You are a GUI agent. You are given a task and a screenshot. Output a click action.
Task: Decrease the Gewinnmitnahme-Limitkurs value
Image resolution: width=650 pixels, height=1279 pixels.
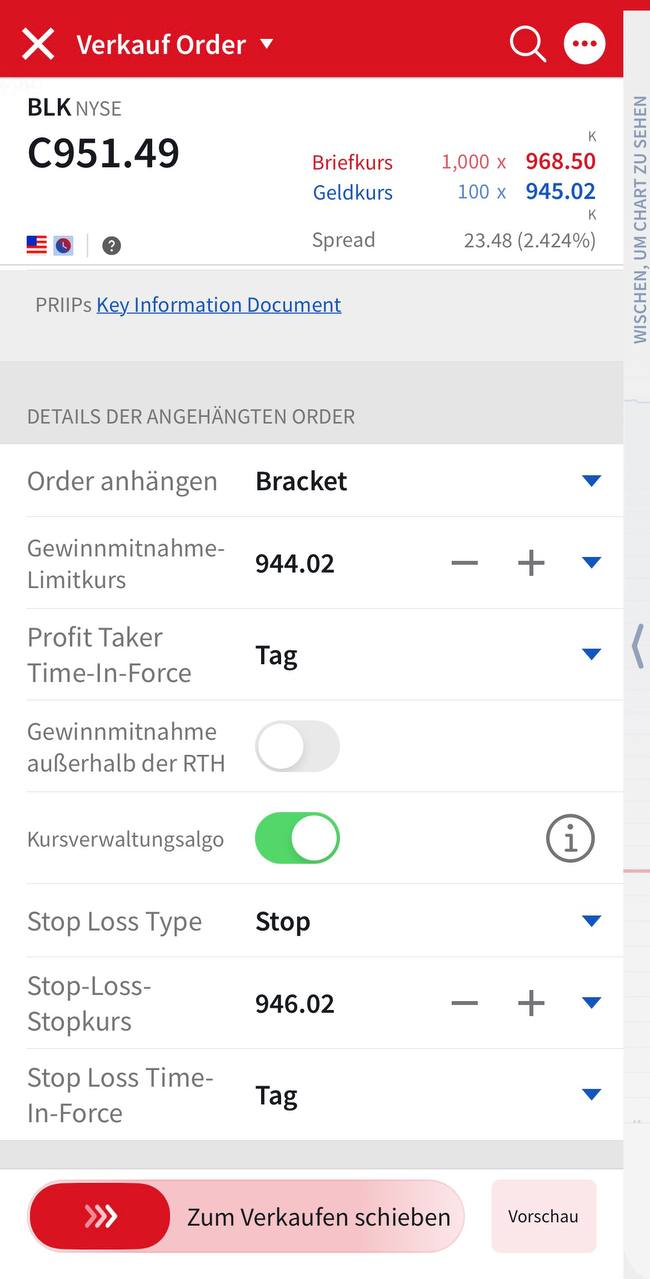pyautogui.click(x=464, y=563)
